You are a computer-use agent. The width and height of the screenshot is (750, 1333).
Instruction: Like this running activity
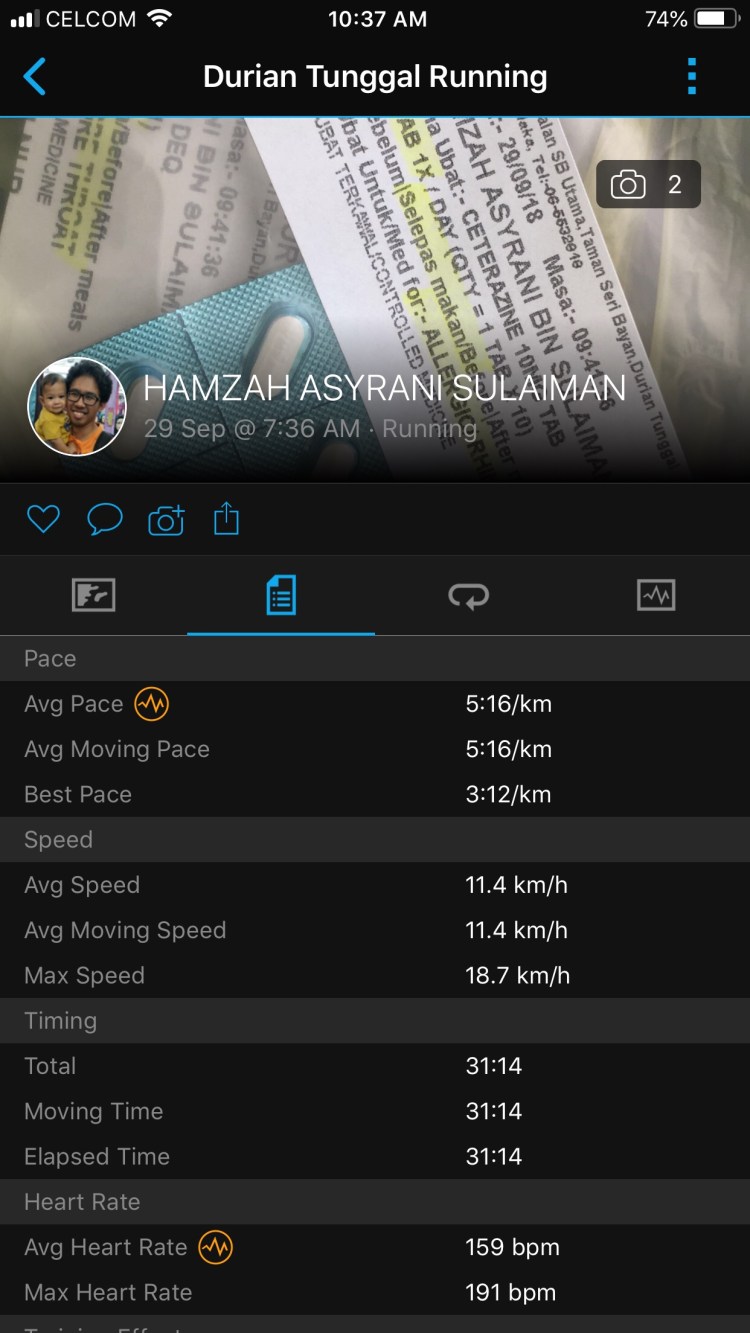click(43, 519)
